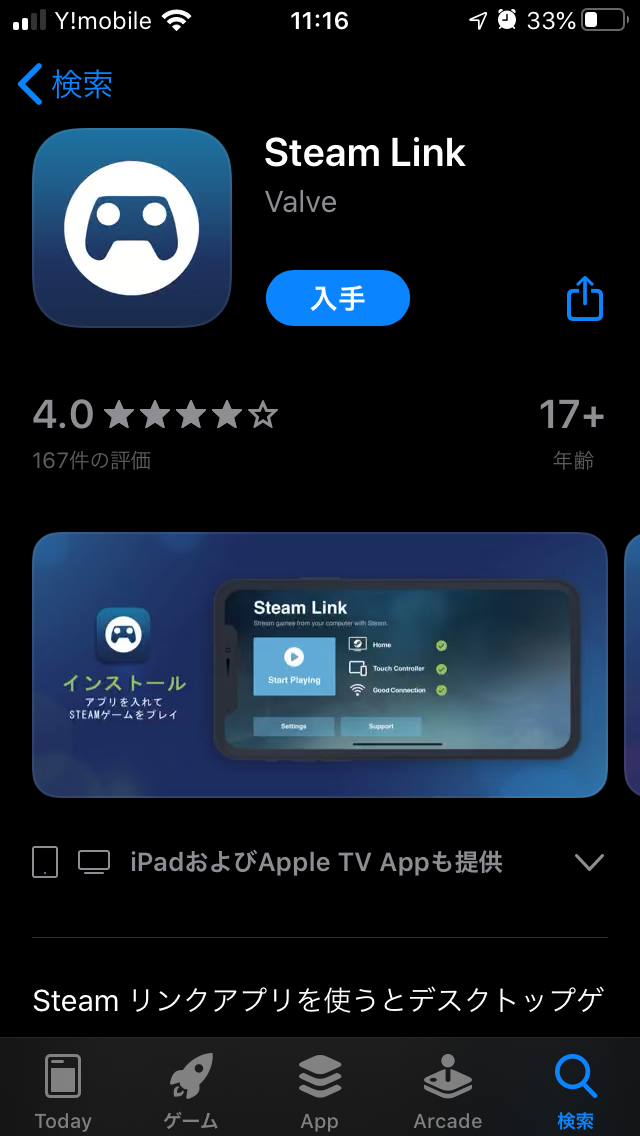This screenshot has width=640, height=1136.
Task: Go back to 検索 results
Action: (x=66, y=84)
